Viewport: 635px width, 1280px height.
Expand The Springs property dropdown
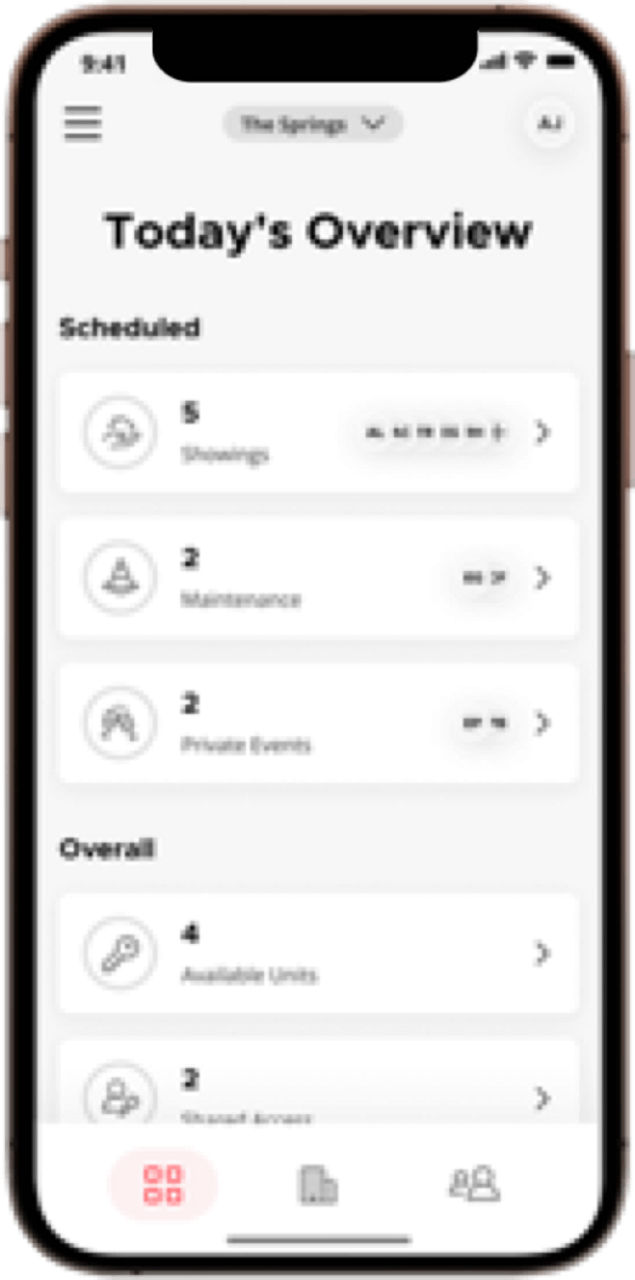click(x=313, y=124)
